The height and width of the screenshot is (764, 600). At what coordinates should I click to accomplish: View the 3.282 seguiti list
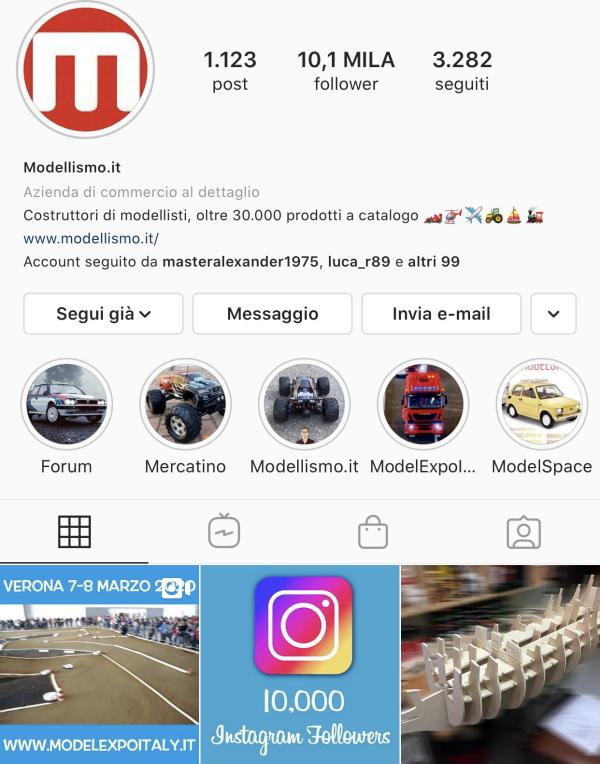click(462, 71)
